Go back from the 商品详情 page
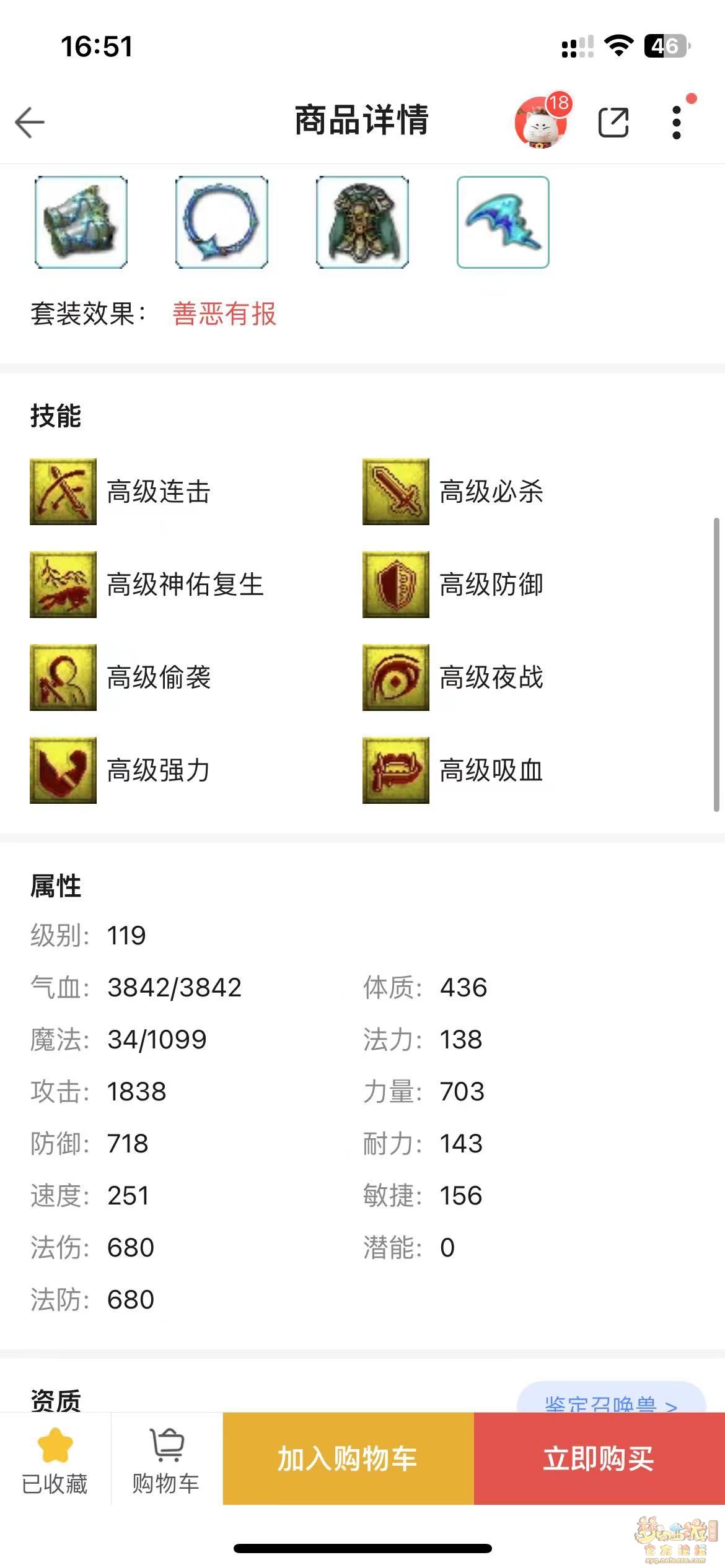725x1568 pixels. pyautogui.click(x=30, y=121)
